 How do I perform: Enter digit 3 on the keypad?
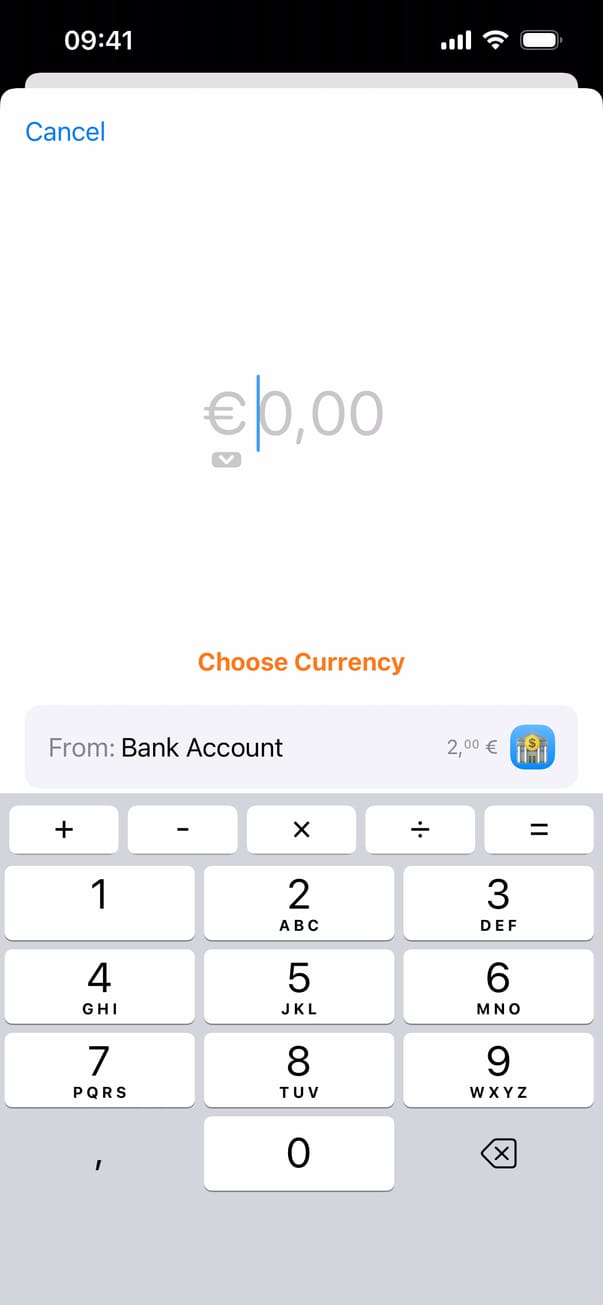pyautogui.click(x=498, y=903)
